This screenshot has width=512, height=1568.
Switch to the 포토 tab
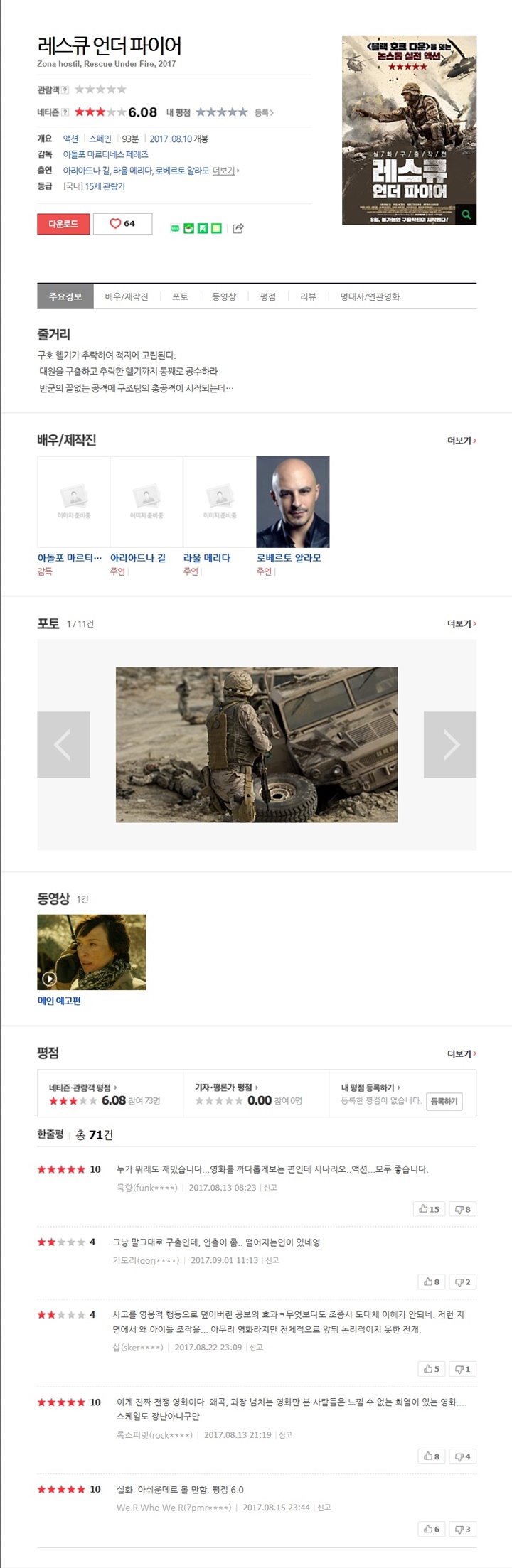(x=180, y=296)
